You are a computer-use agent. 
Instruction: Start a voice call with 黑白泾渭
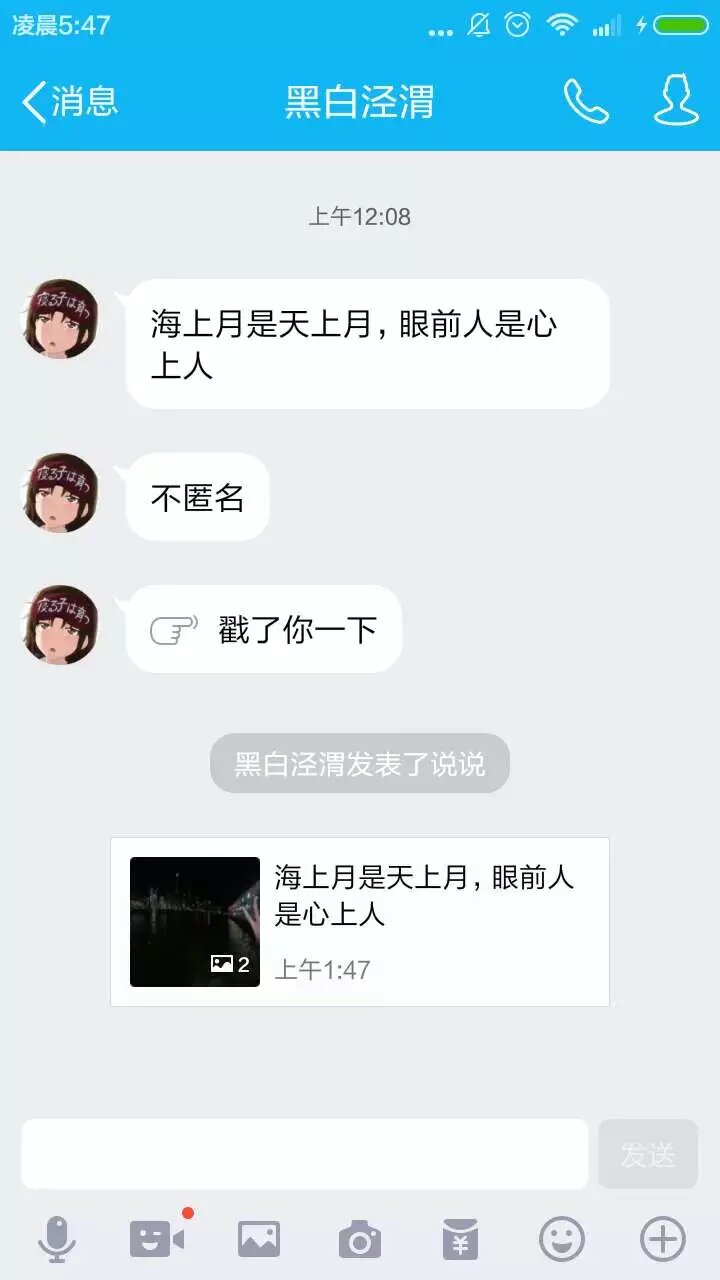pyautogui.click(x=586, y=101)
